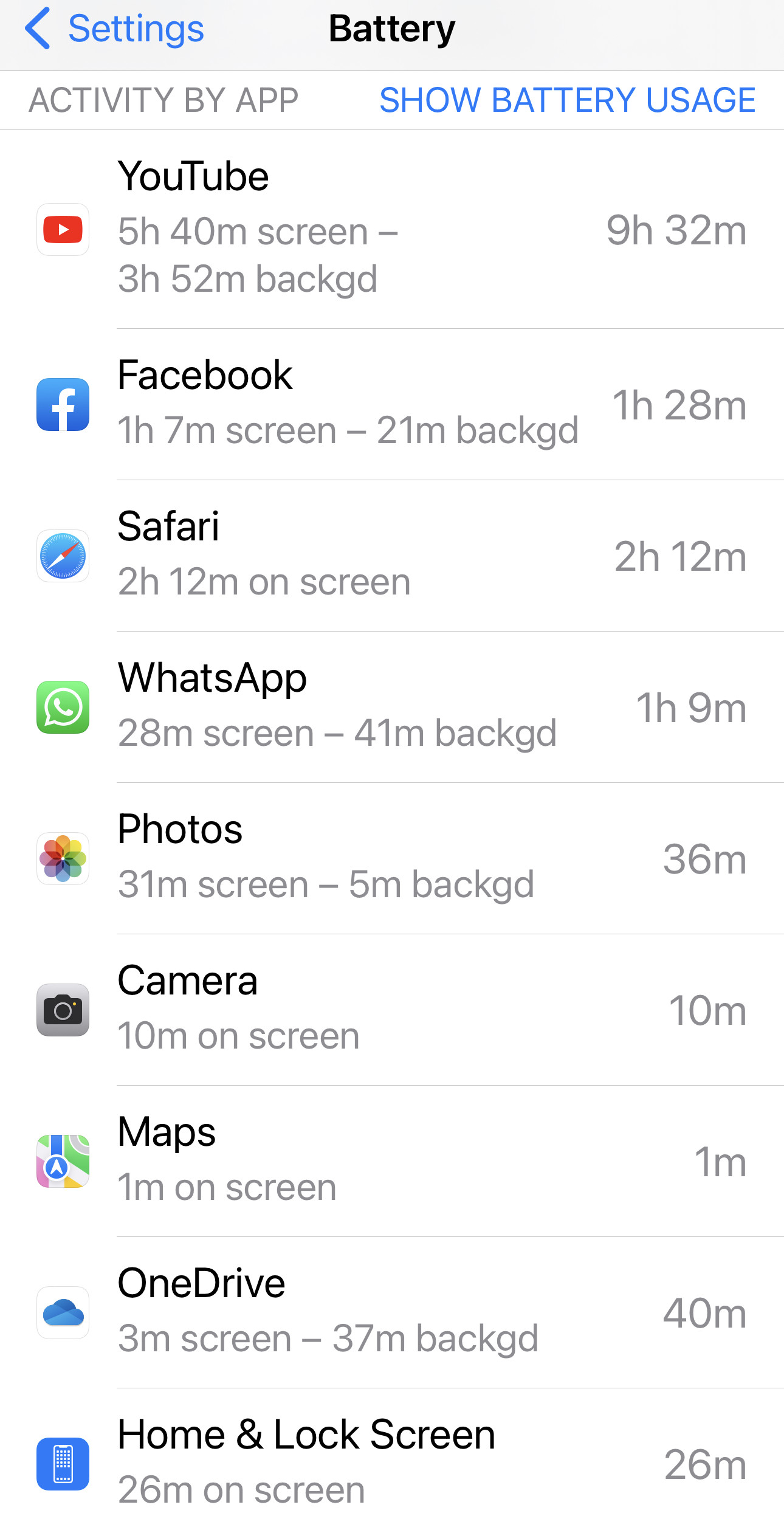Tap the OneDrive activity row
This screenshot has height=1530, width=784.
coord(392,1313)
